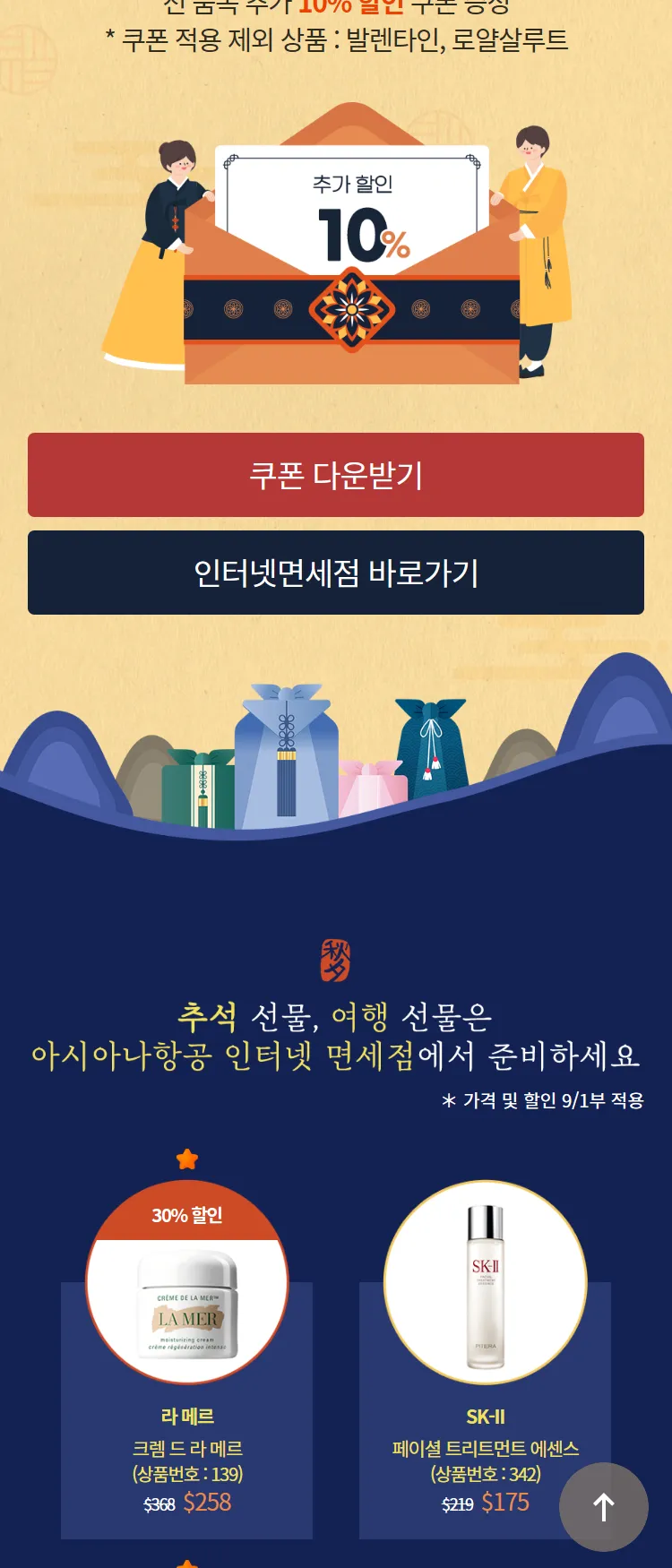Image resolution: width=672 pixels, height=1568 pixels.
Task: Jump to top with the arrow button
Action: pos(604,1507)
